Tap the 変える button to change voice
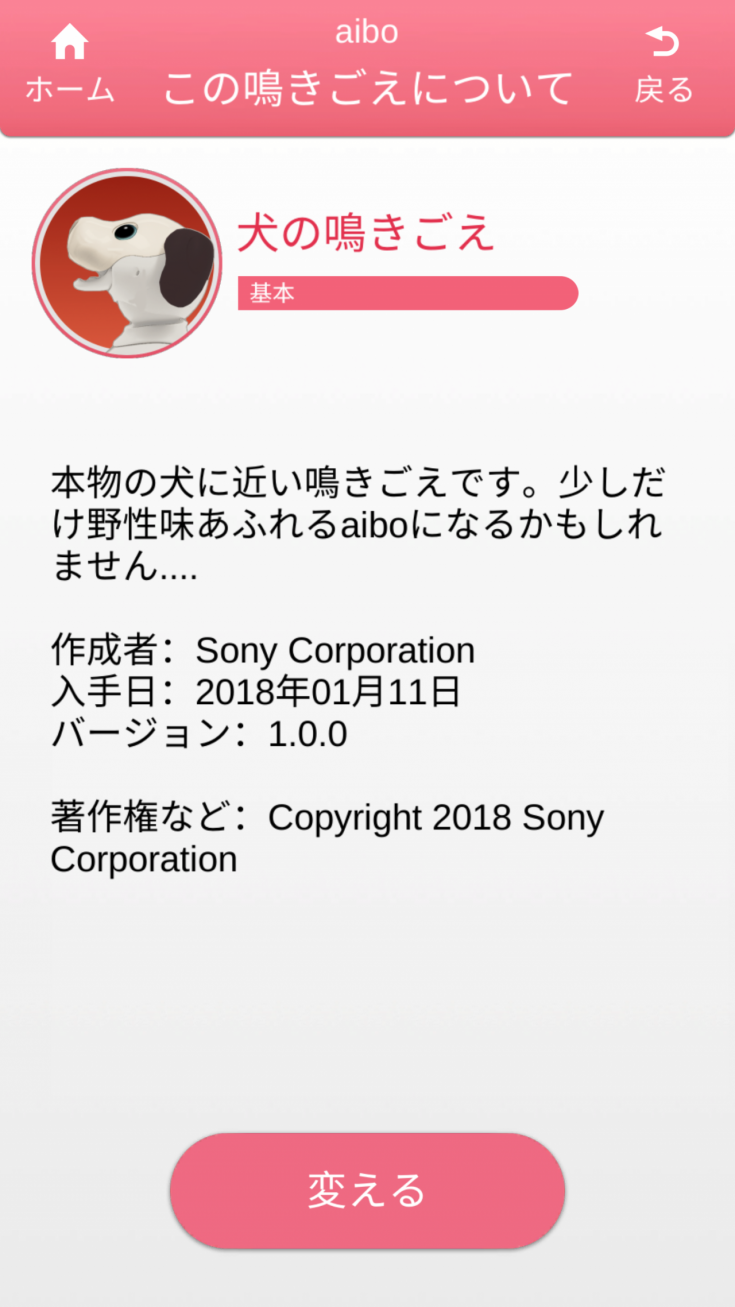Screen dimensions: 735x1307 (367, 1190)
